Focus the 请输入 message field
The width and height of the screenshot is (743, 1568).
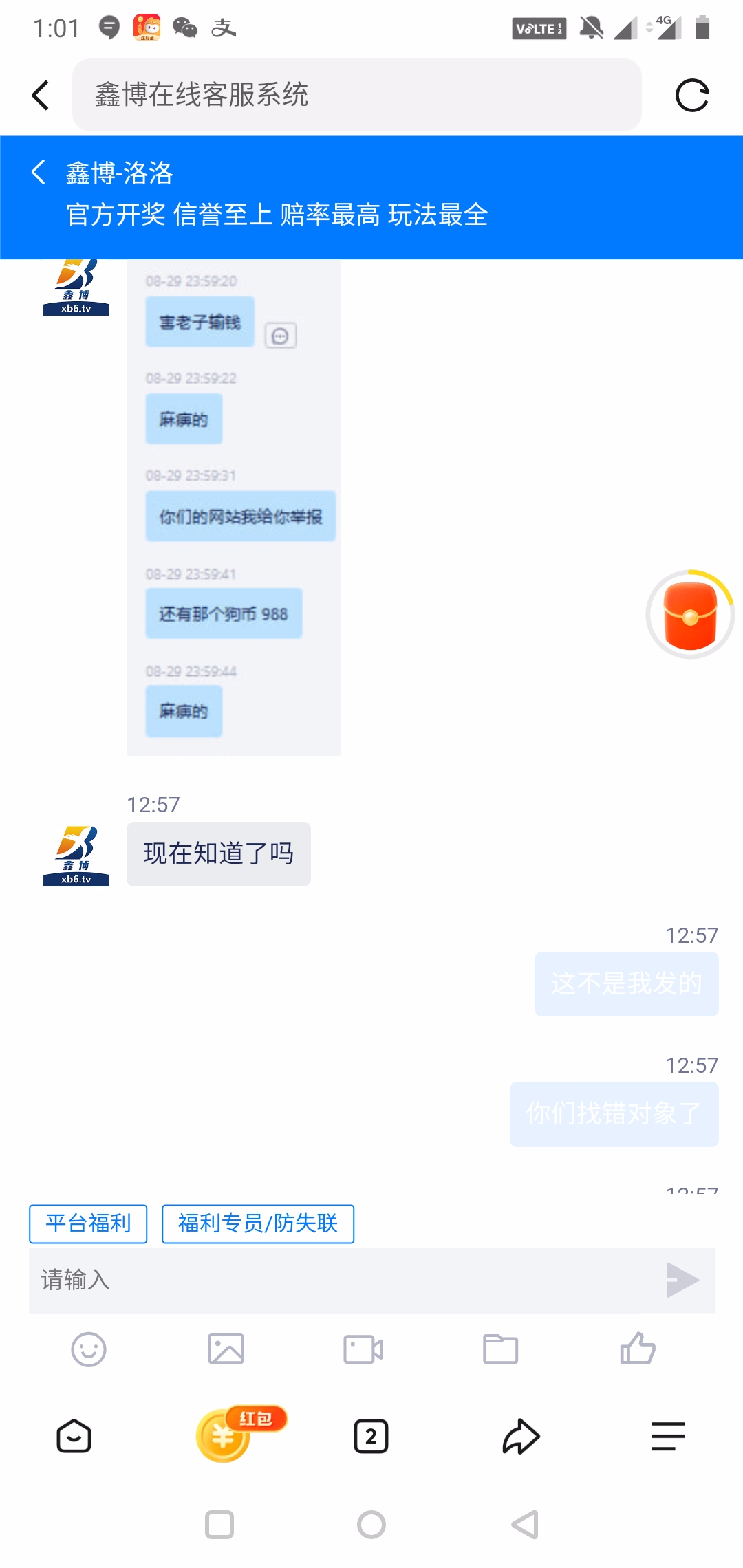[344, 1280]
